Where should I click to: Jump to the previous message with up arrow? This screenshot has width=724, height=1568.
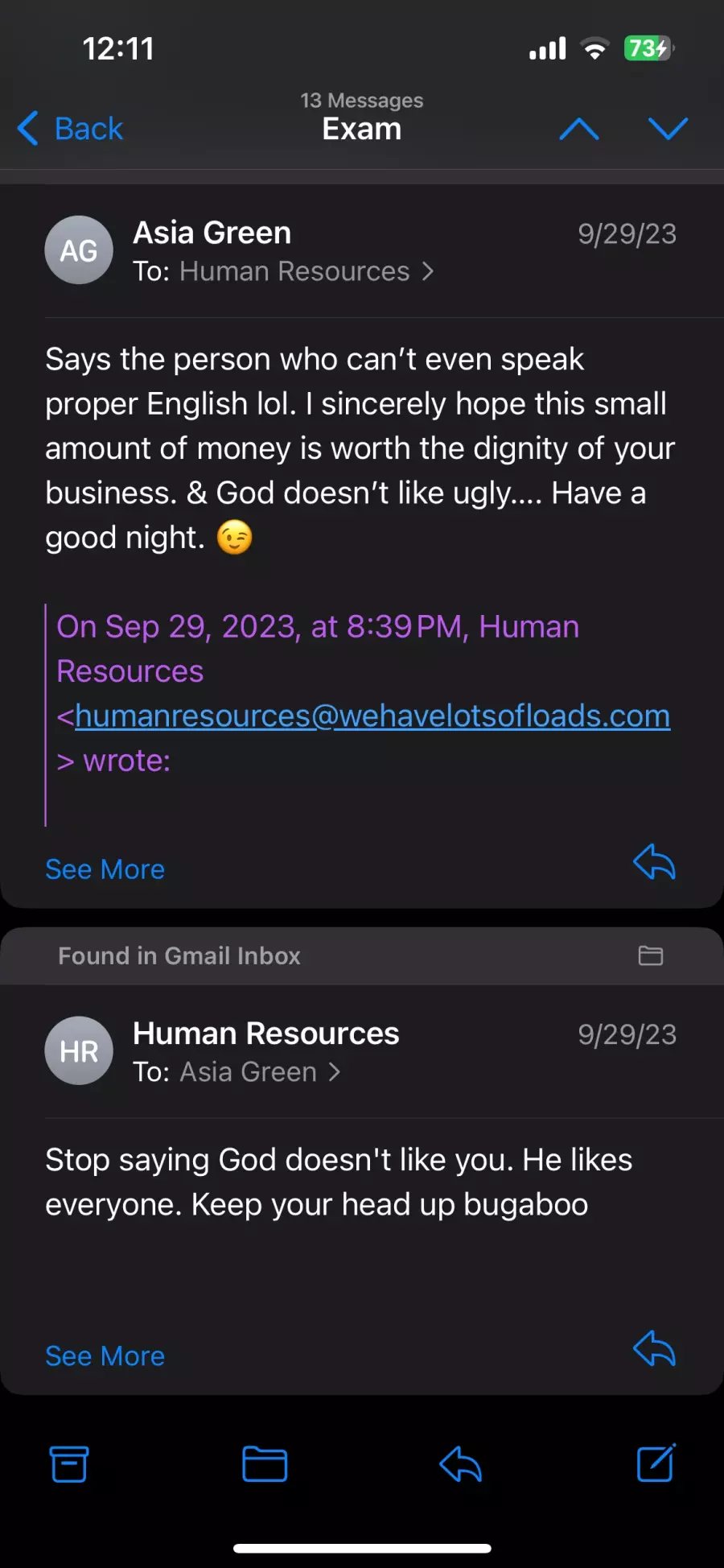[579, 129]
